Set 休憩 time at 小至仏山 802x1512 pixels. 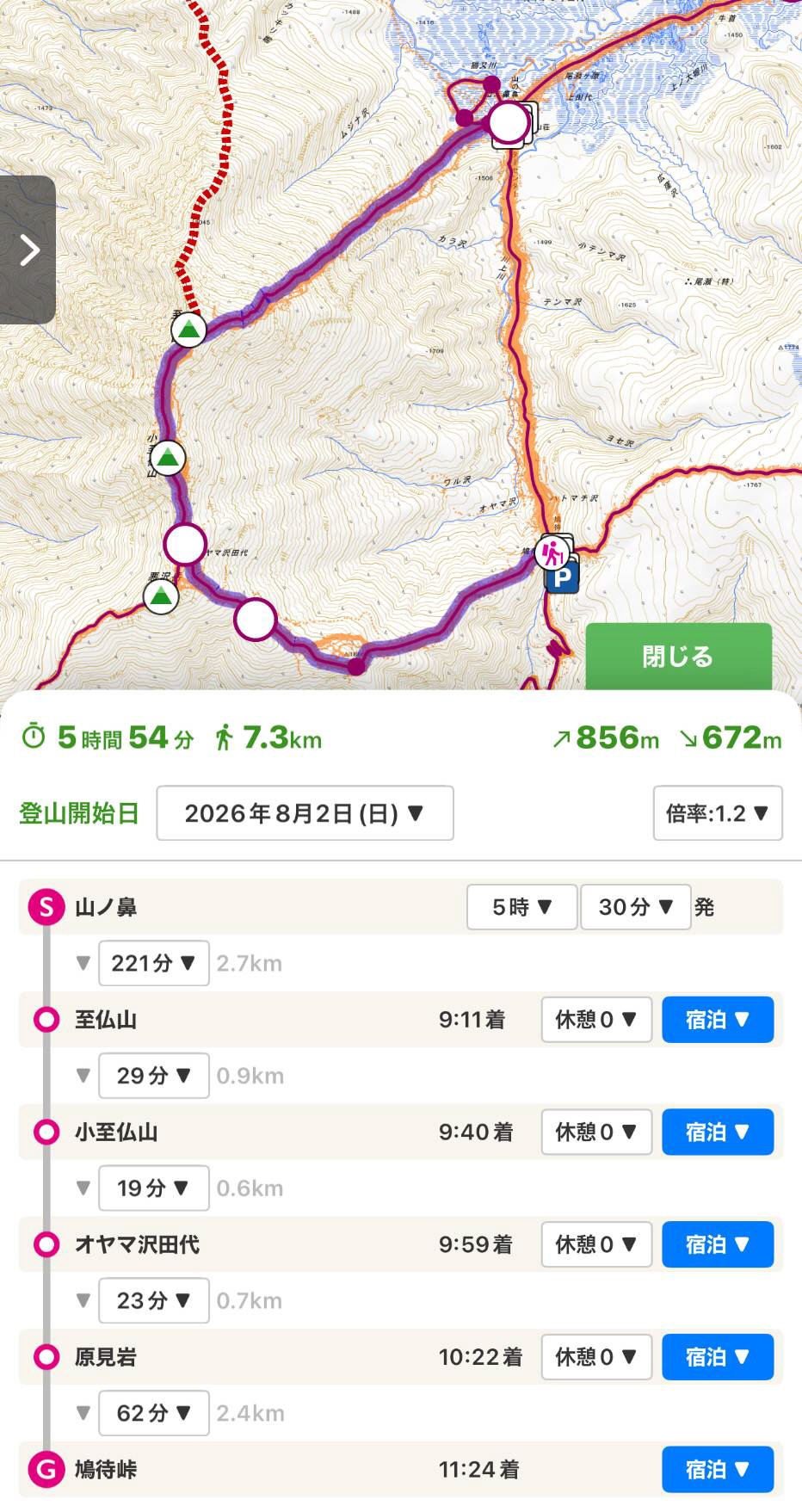tap(595, 1132)
